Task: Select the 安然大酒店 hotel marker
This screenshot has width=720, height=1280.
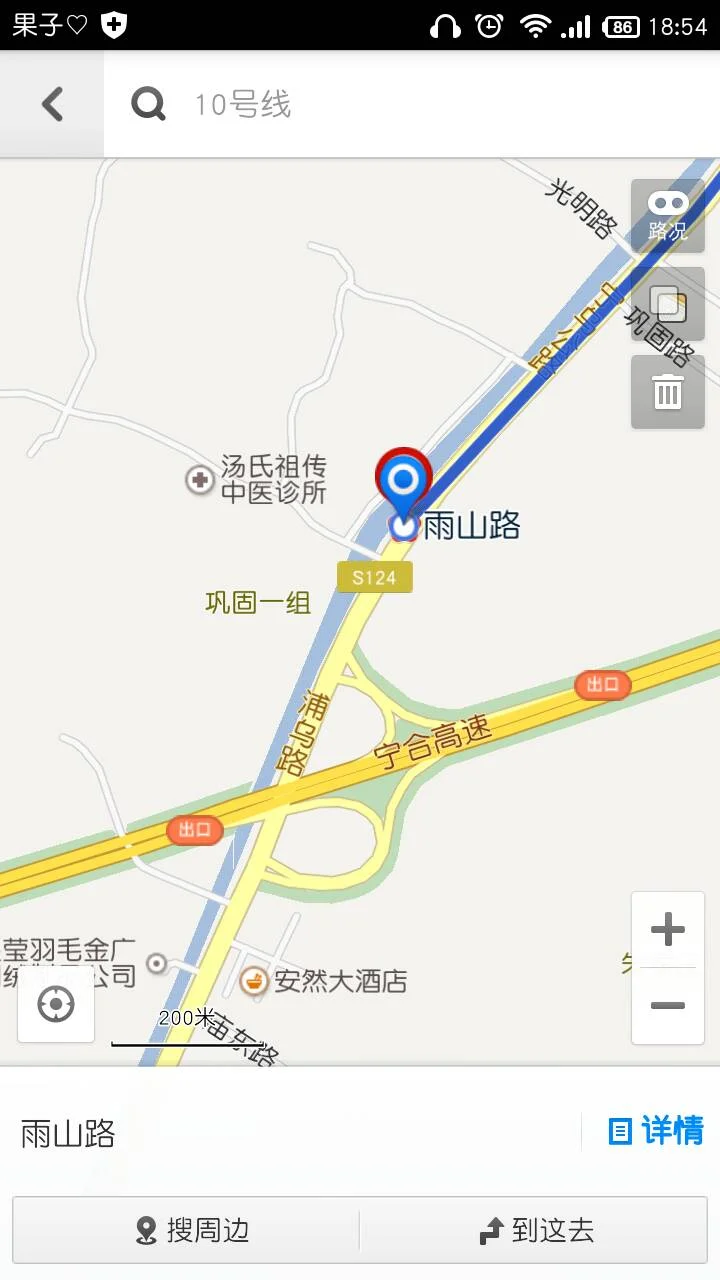Action: coord(254,981)
